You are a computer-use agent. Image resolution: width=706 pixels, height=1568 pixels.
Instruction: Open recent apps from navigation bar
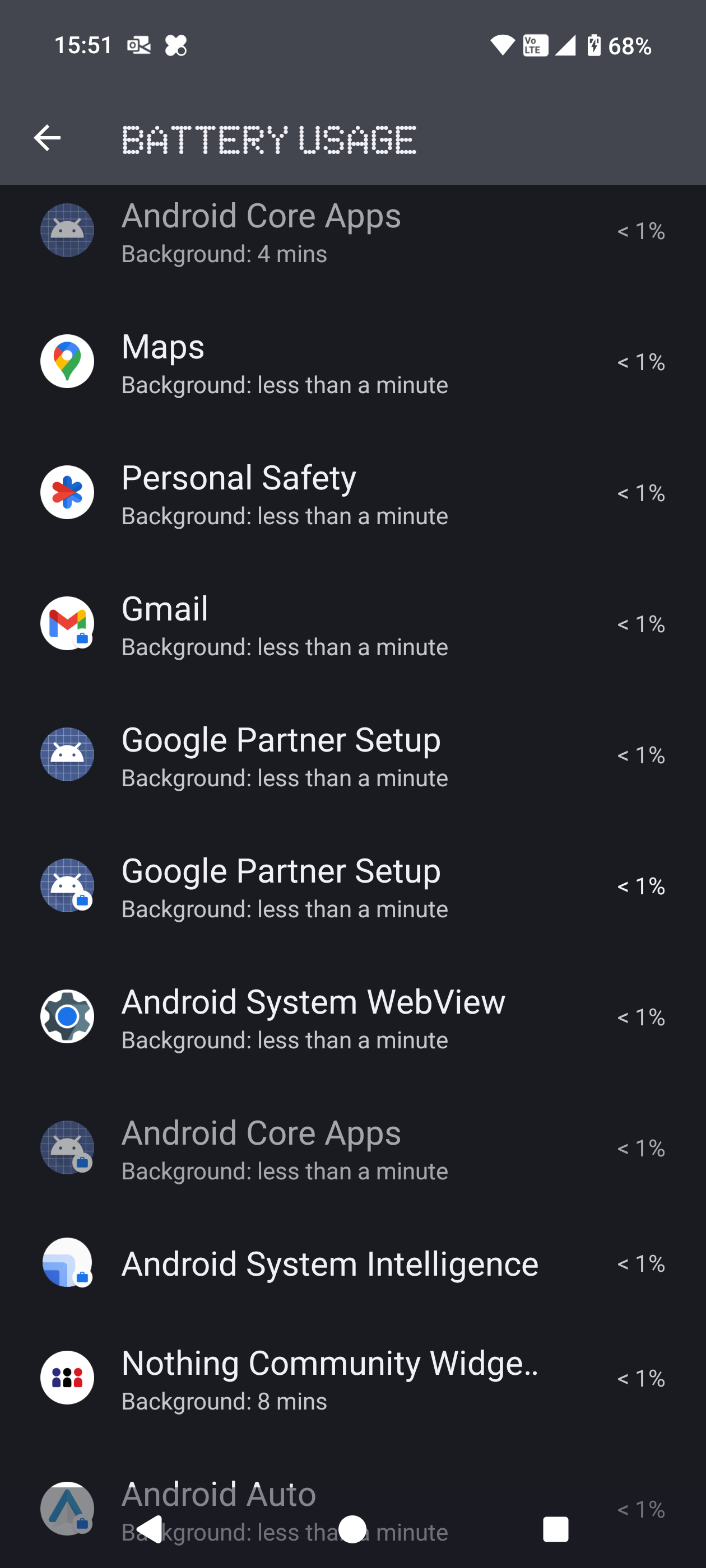click(555, 1529)
